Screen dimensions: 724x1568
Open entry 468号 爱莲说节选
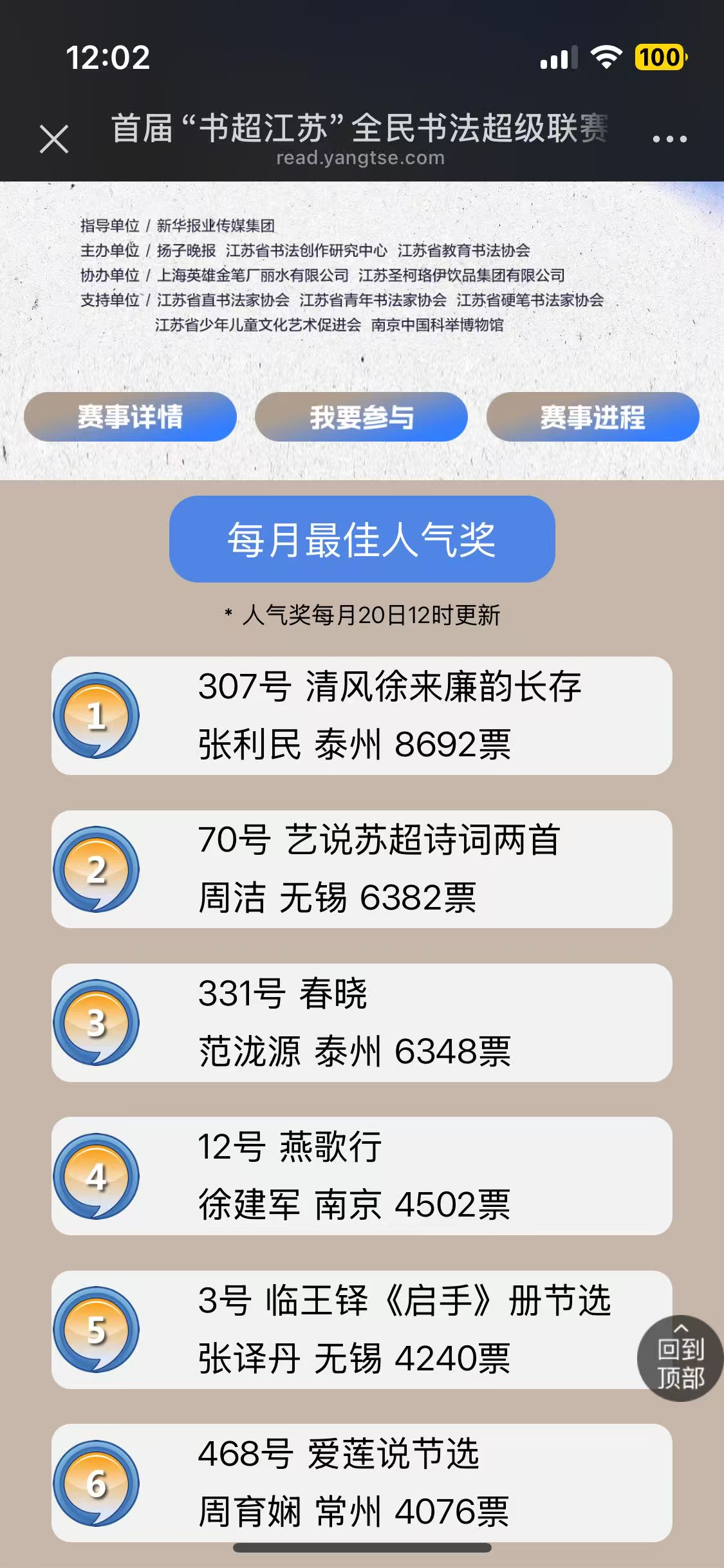(x=362, y=1482)
